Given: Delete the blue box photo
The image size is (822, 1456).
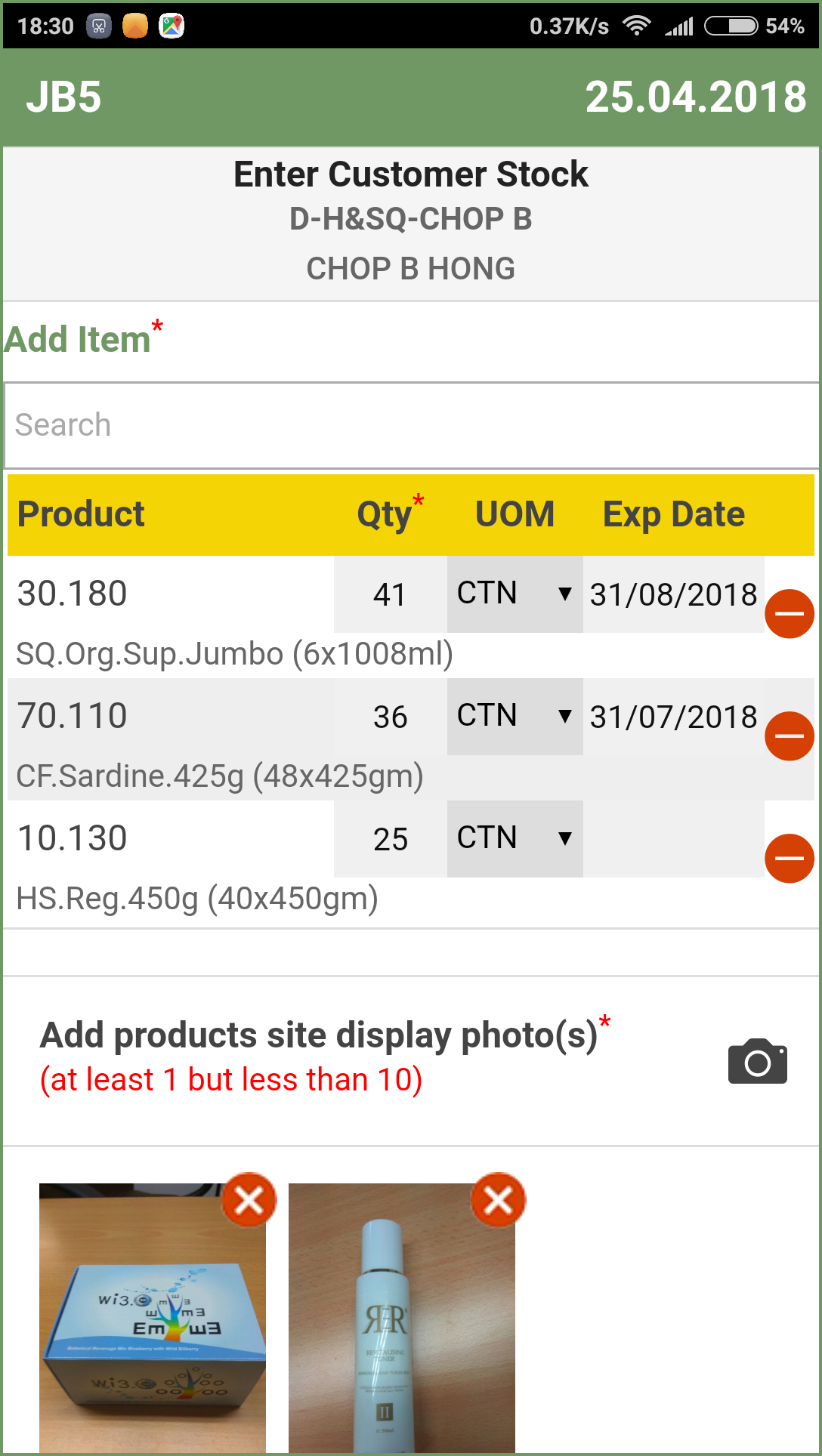Looking at the screenshot, I should [249, 1200].
